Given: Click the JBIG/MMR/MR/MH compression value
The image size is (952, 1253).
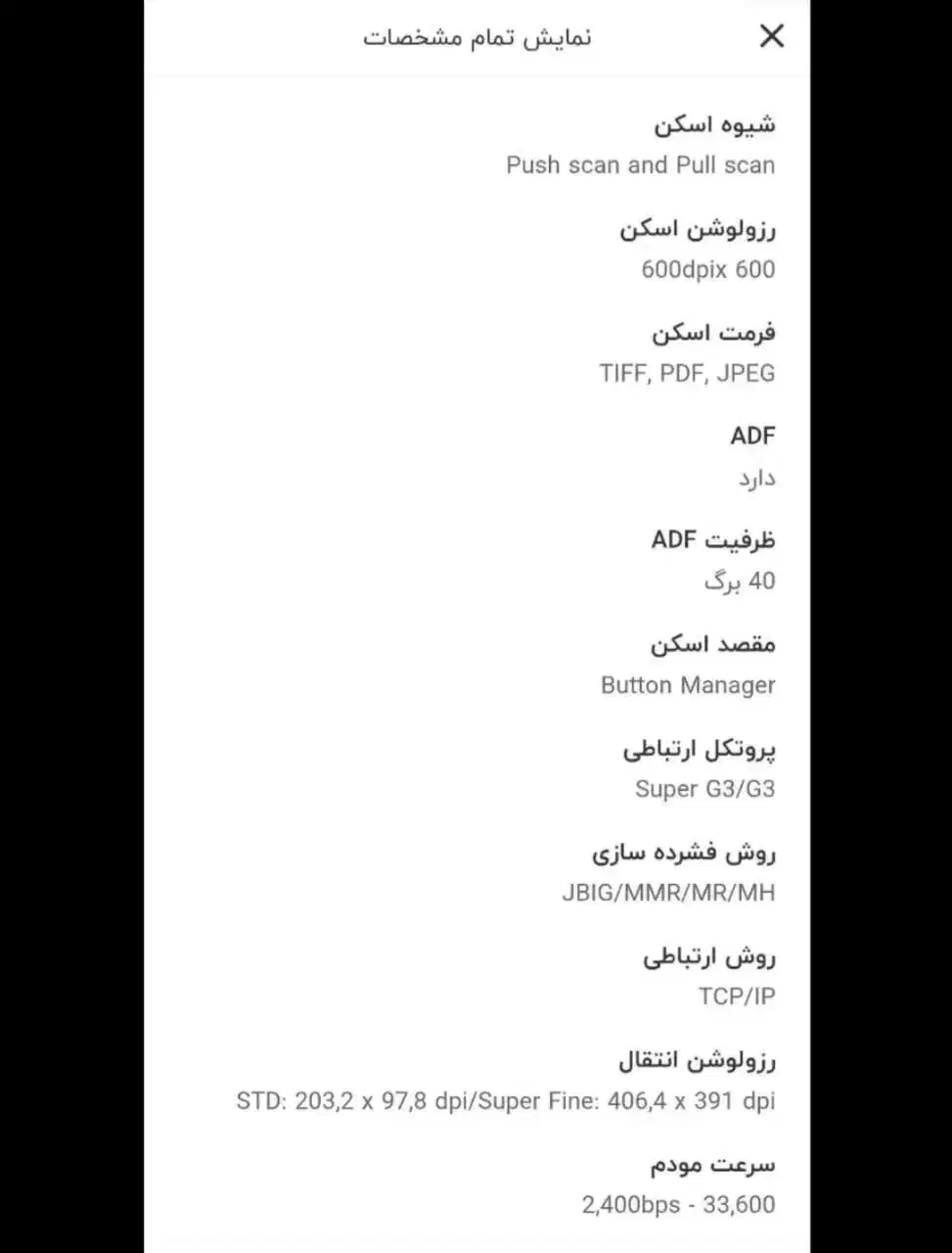Looking at the screenshot, I should (x=668, y=893).
